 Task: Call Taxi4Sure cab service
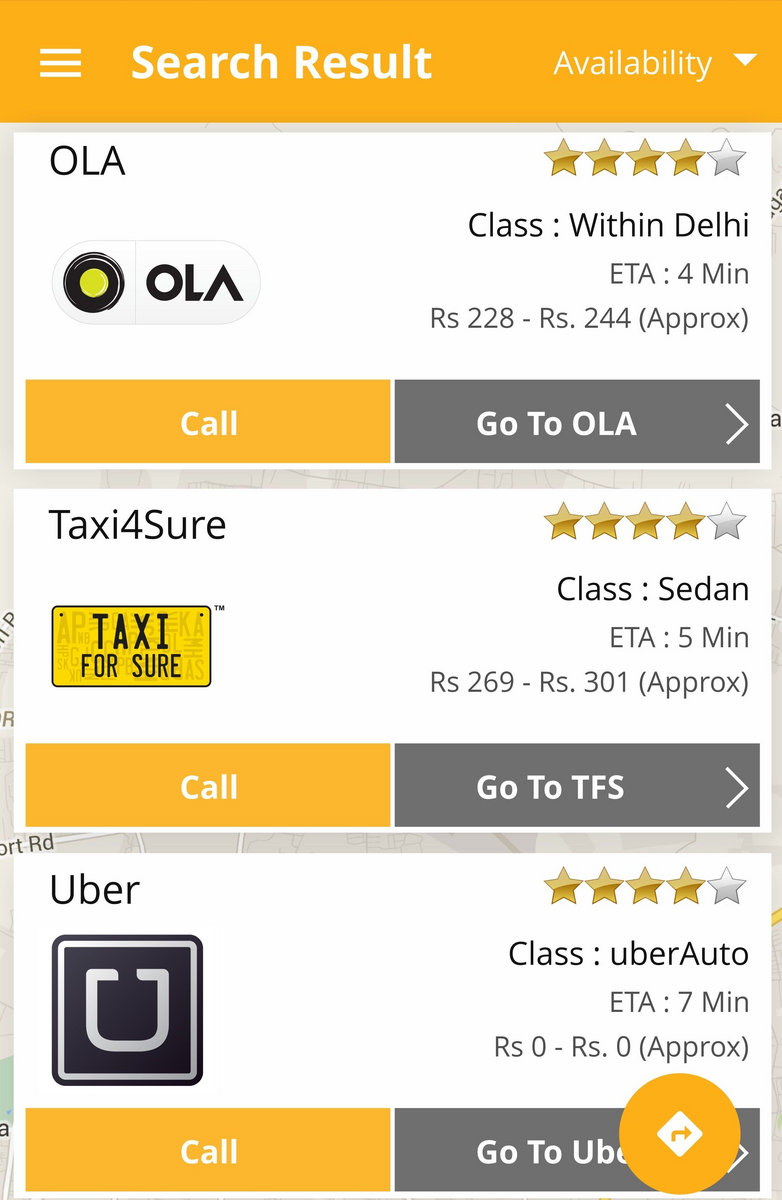pyautogui.click(x=208, y=786)
